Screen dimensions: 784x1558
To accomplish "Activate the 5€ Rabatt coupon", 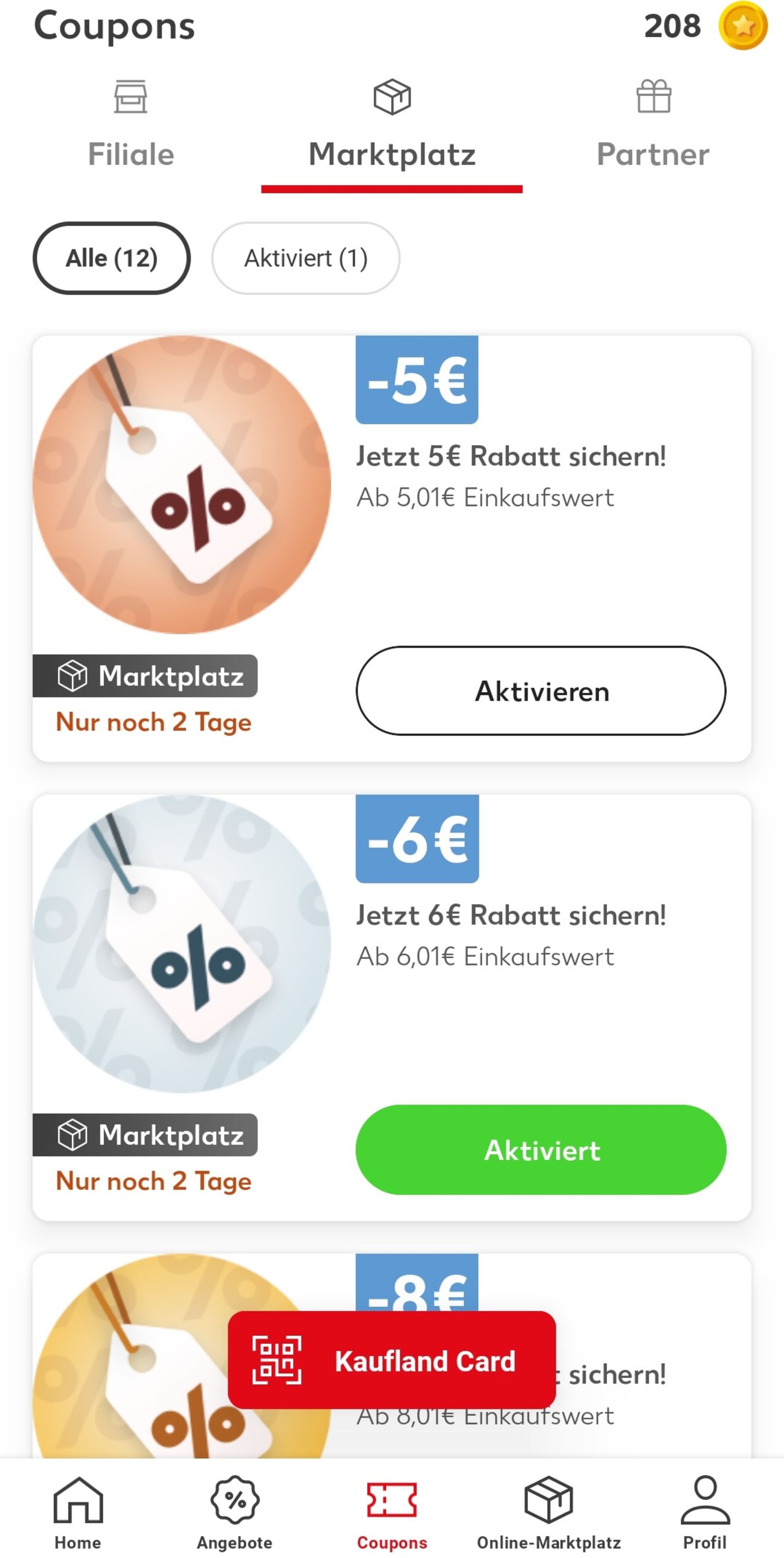I will click(541, 691).
